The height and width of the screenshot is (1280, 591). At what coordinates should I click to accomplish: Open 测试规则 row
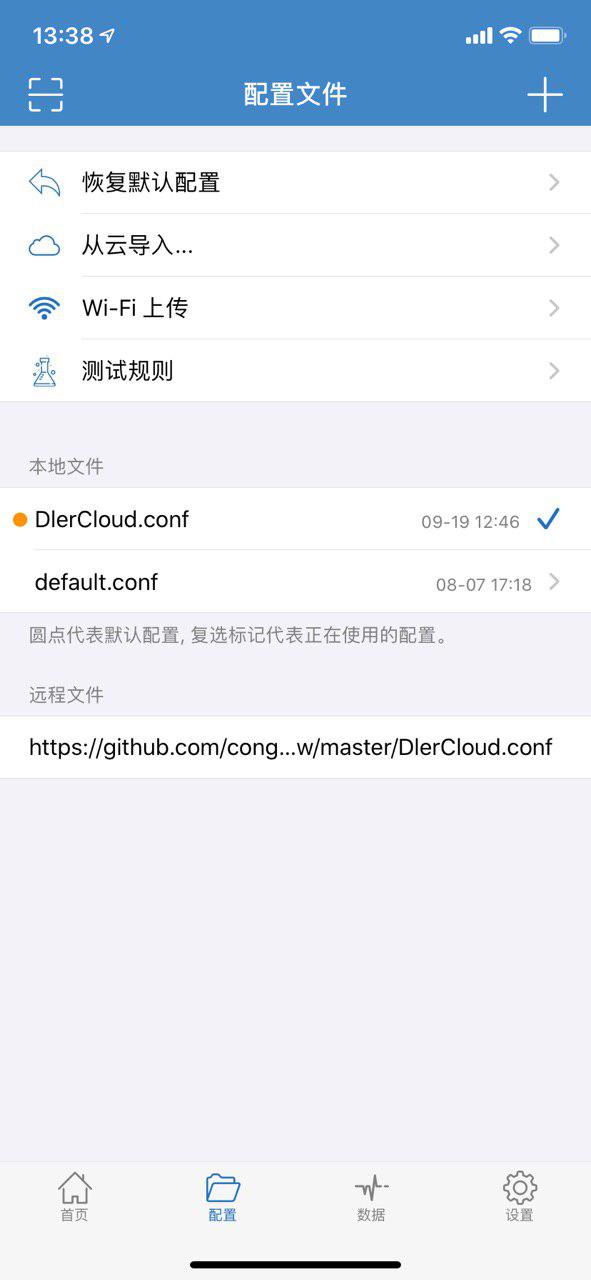click(295, 371)
